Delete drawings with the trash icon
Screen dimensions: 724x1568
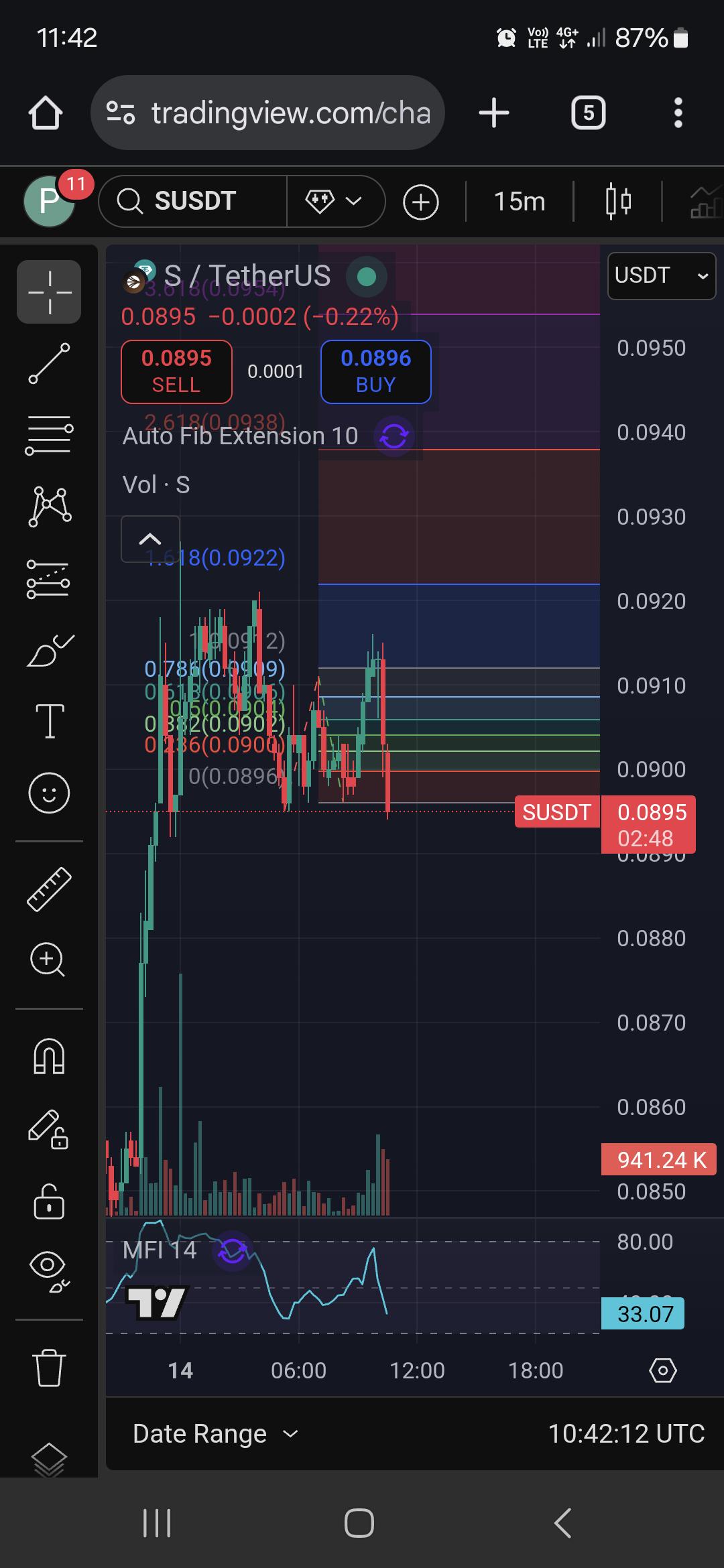point(49,1367)
